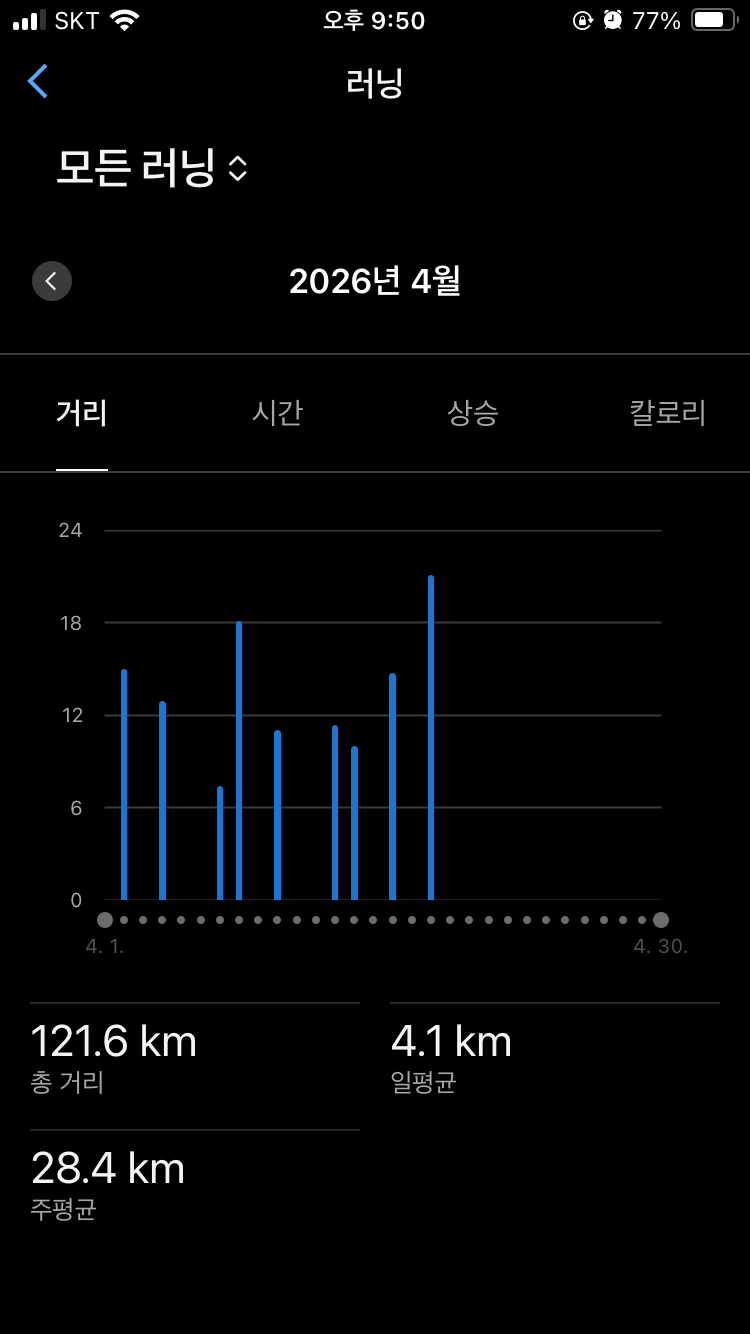750x1334 pixels.
Task: Show the 상승 tab
Action: coord(472,413)
